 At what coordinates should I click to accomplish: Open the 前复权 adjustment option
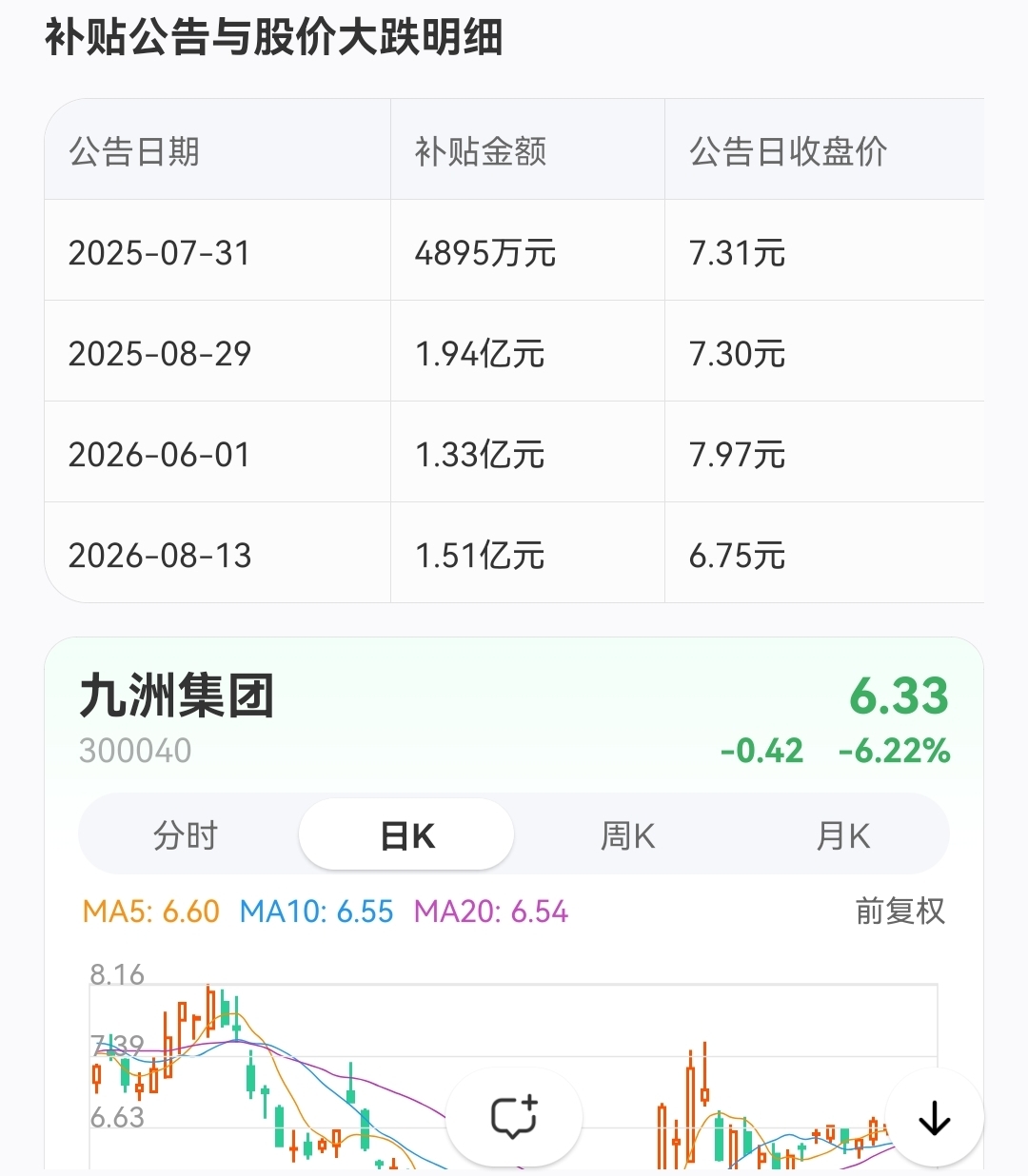pyautogui.click(x=899, y=911)
